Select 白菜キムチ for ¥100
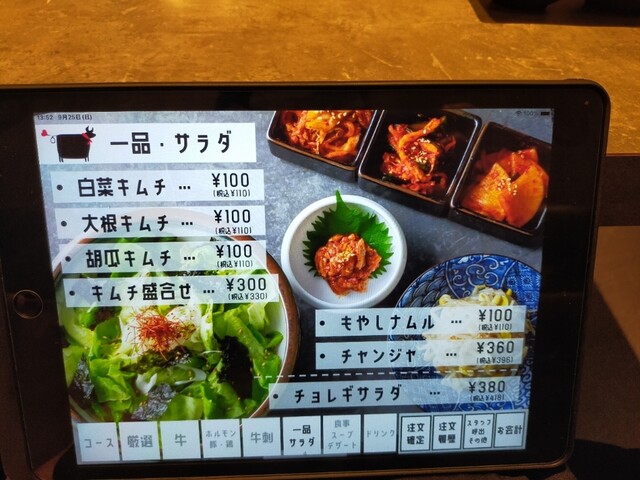Viewport: 640px width, 480px height. point(158,186)
